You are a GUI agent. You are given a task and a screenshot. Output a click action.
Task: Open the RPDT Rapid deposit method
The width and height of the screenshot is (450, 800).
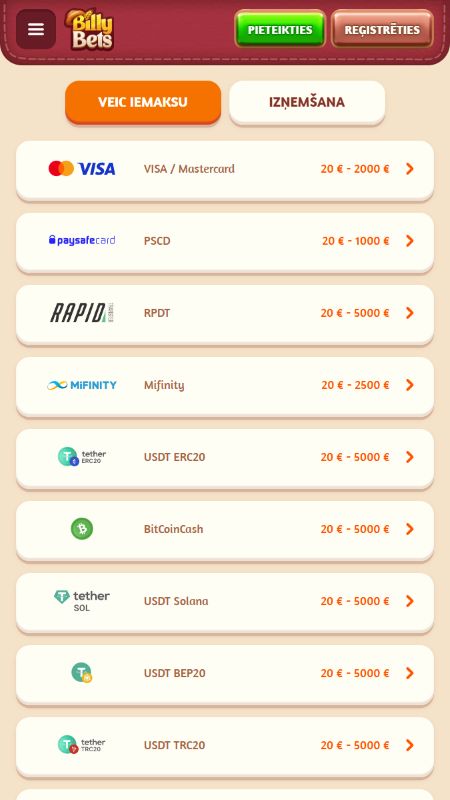(225, 313)
